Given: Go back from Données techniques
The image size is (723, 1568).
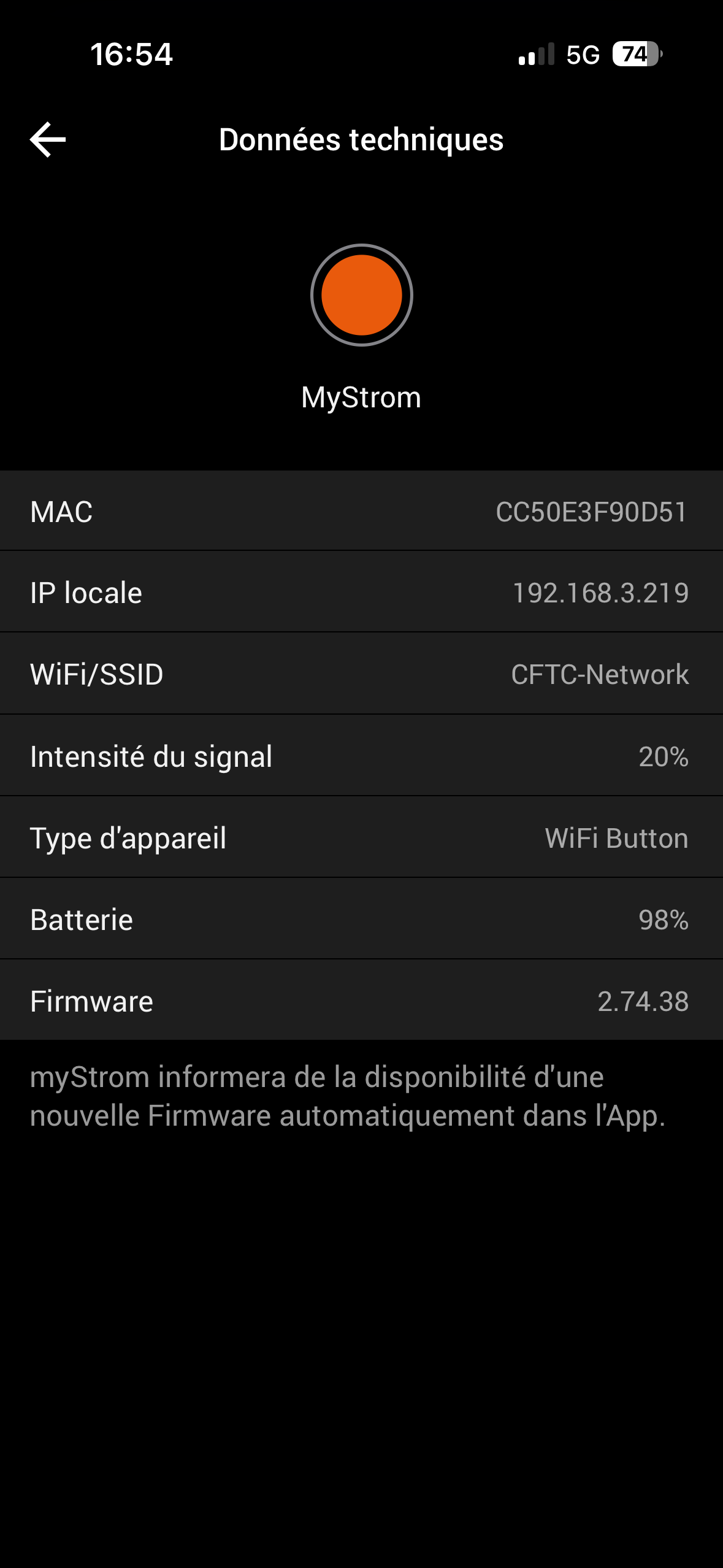Looking at the screenshot, I should pos(48,140).
